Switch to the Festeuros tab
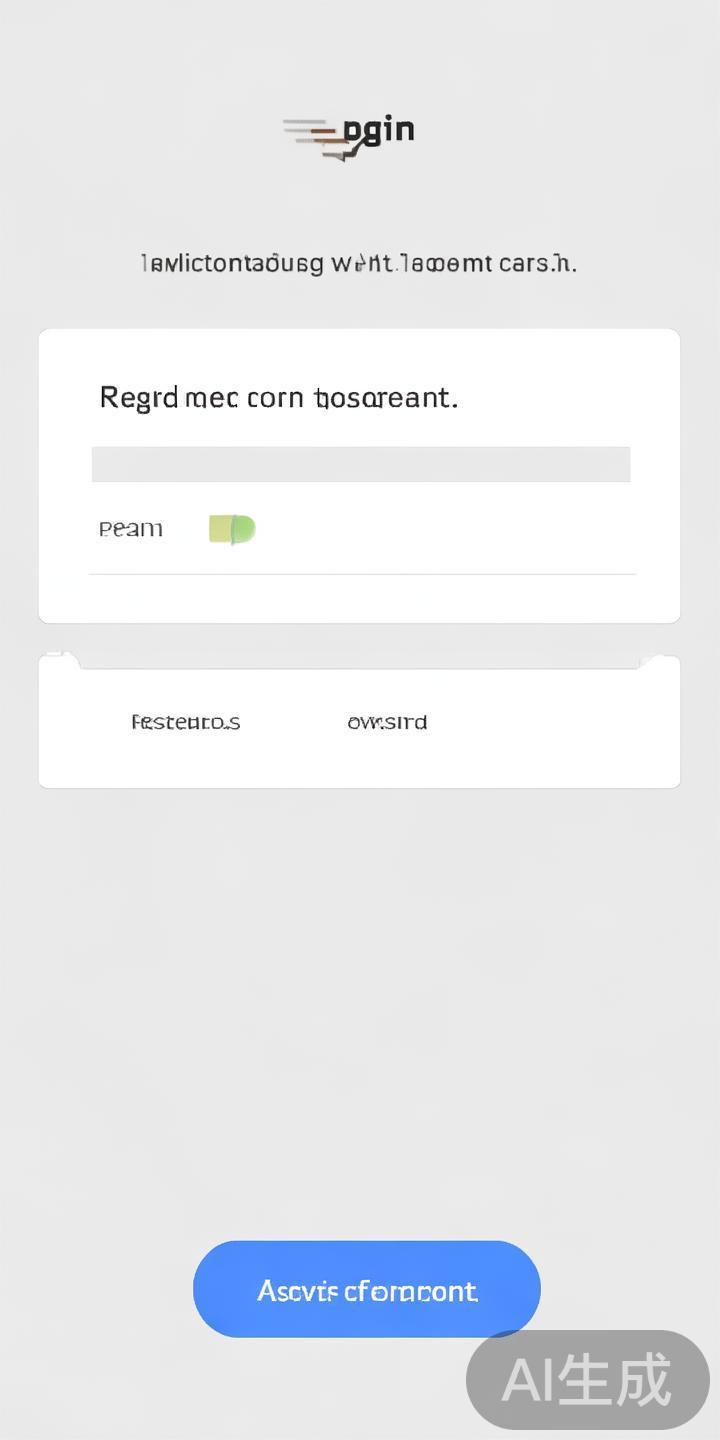The width and height of the screenshot is (720, 1440). coord(186,722)
